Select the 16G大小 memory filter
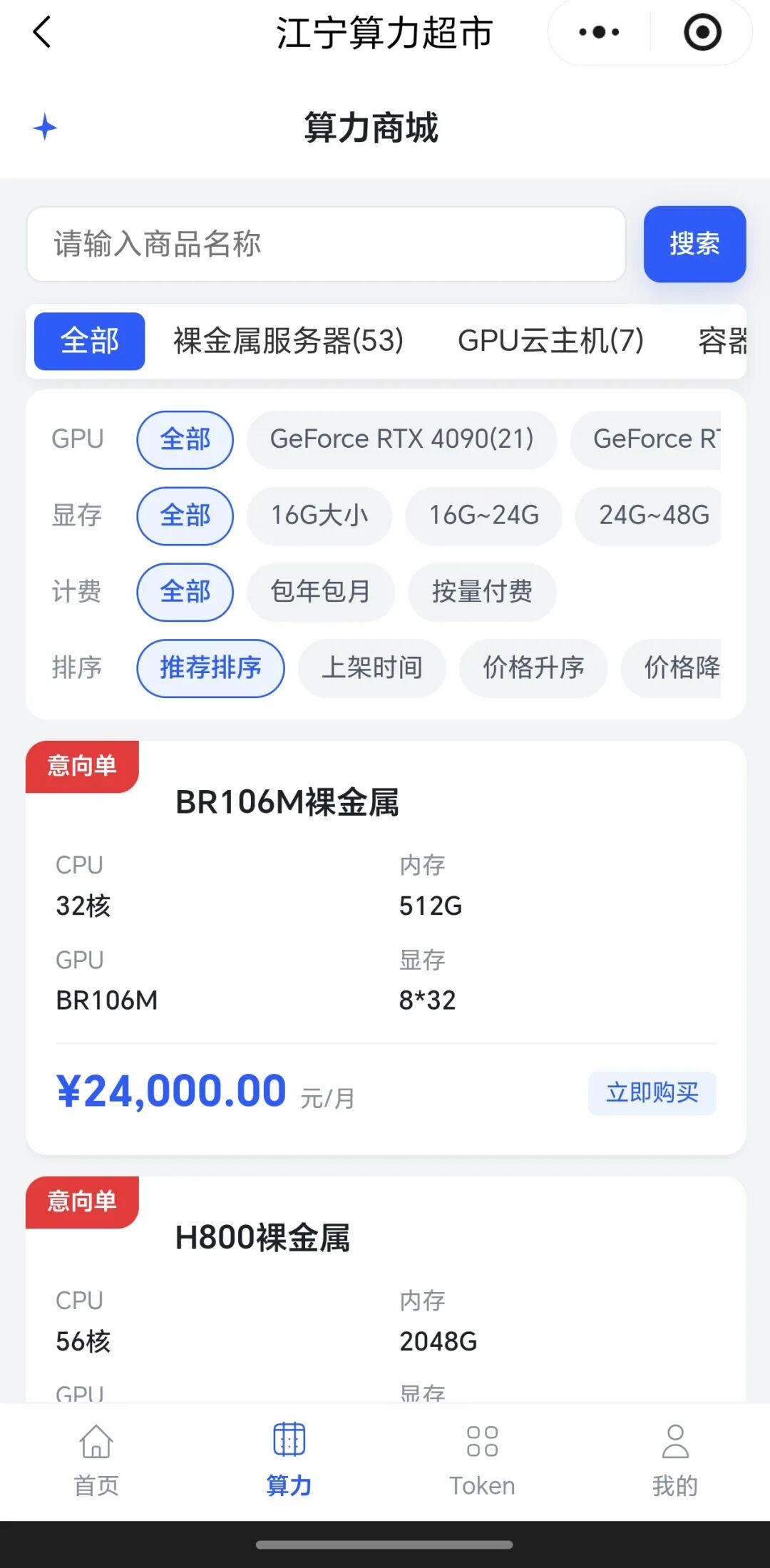This screenshot has width=770, height=1568. pyautogui.click(x=319, y=516)
